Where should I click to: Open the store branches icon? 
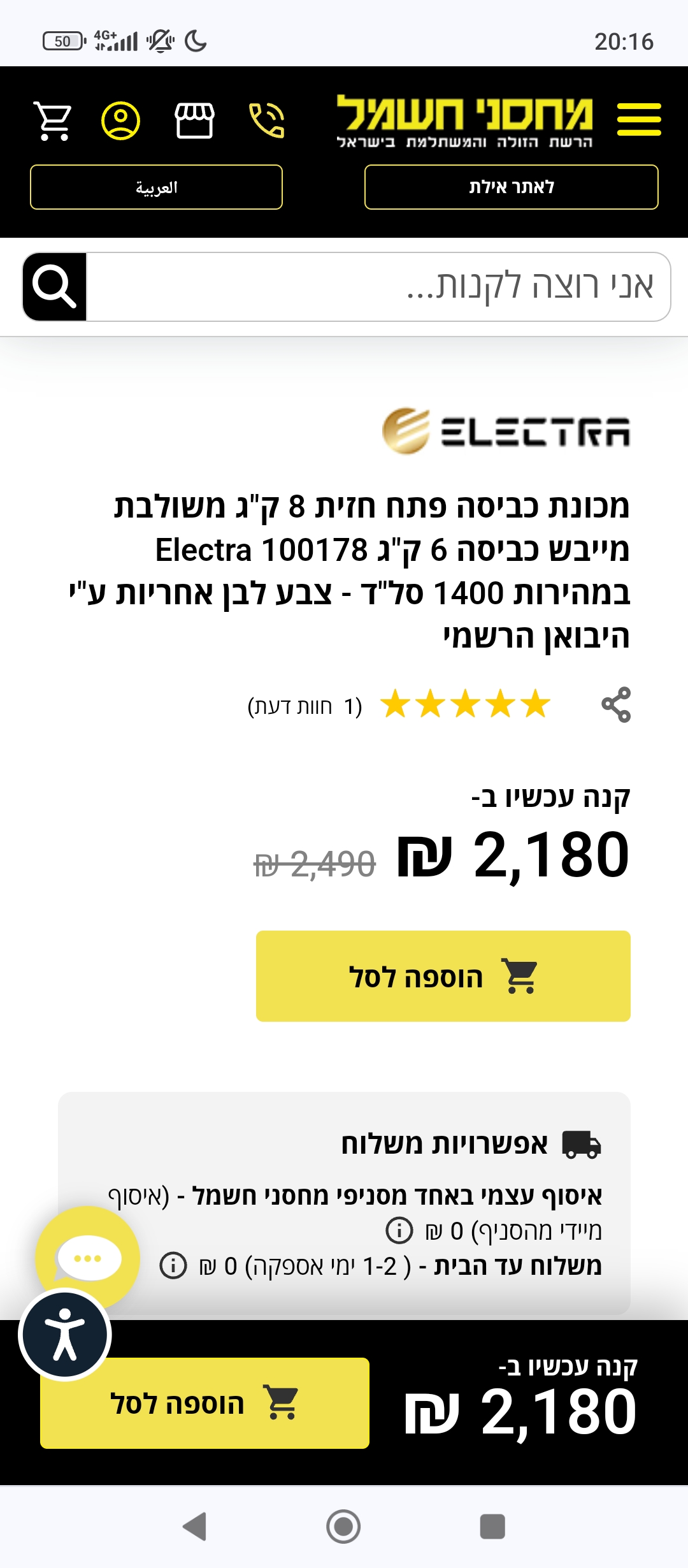coord(194,120)
